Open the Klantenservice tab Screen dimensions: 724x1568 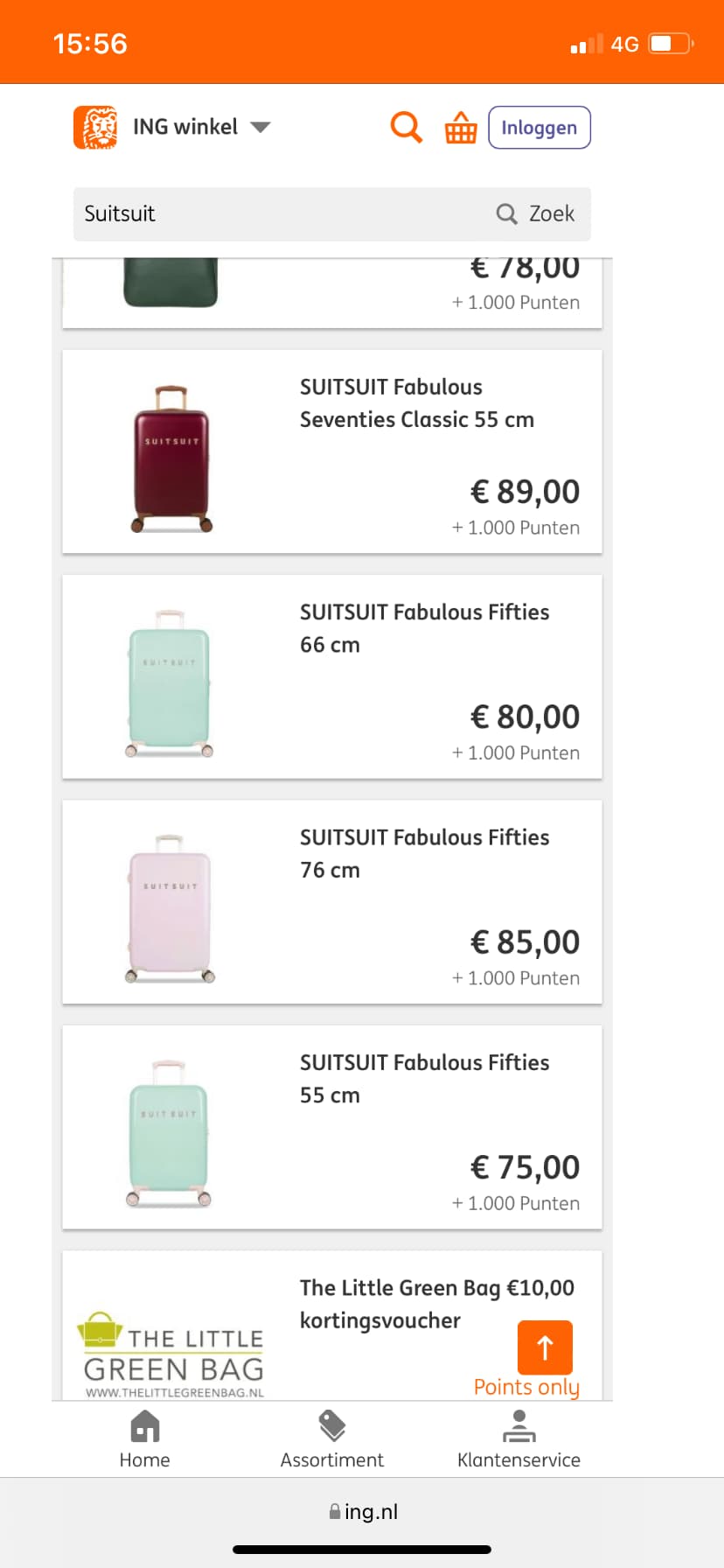tap(519, 1439)
